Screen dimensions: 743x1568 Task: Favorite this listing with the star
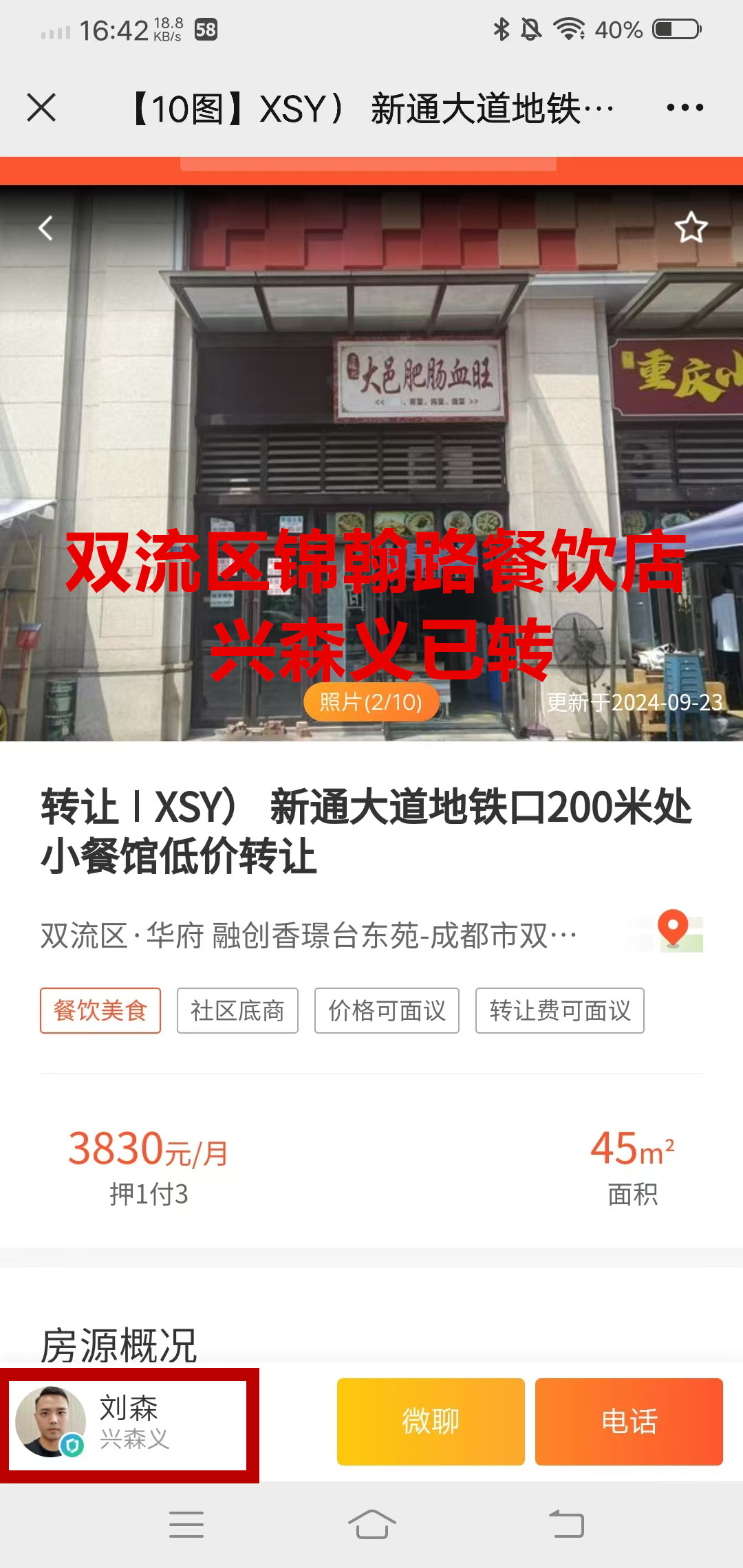click(691, 228)
